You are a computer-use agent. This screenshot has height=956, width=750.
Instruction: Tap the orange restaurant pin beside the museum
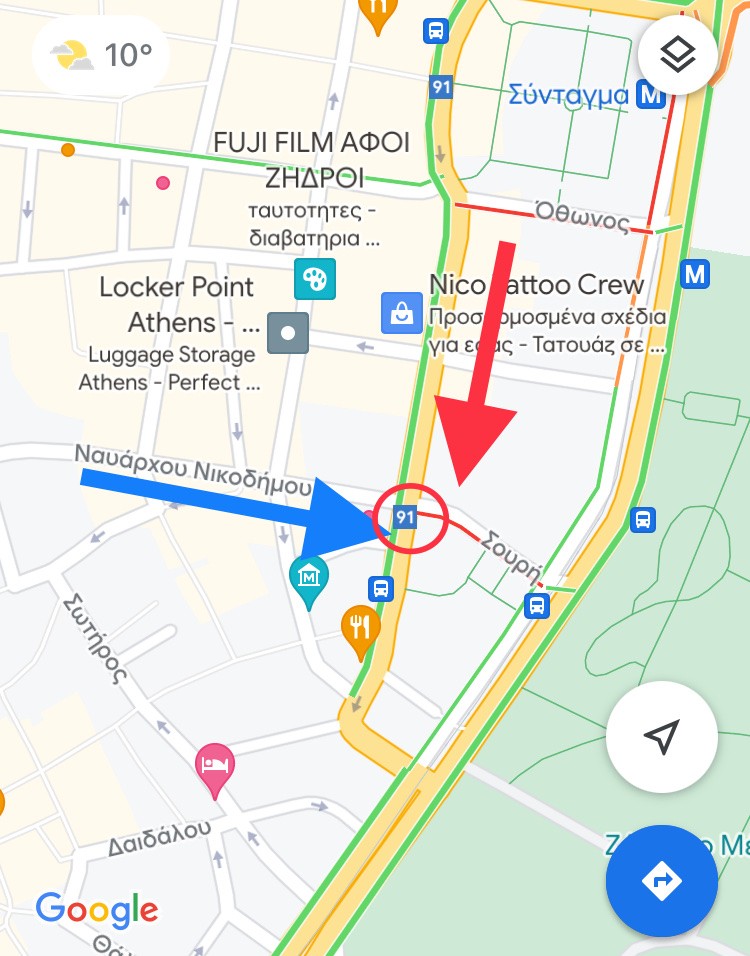pos(361,628)
